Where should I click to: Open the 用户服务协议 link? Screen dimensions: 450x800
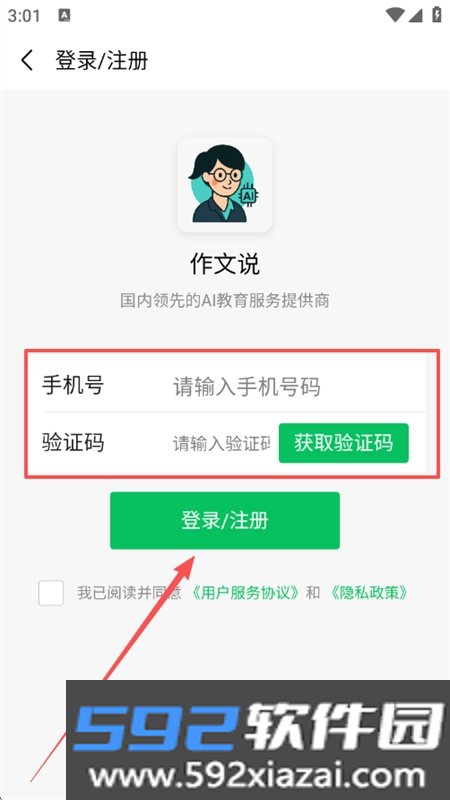coord(245,593)
